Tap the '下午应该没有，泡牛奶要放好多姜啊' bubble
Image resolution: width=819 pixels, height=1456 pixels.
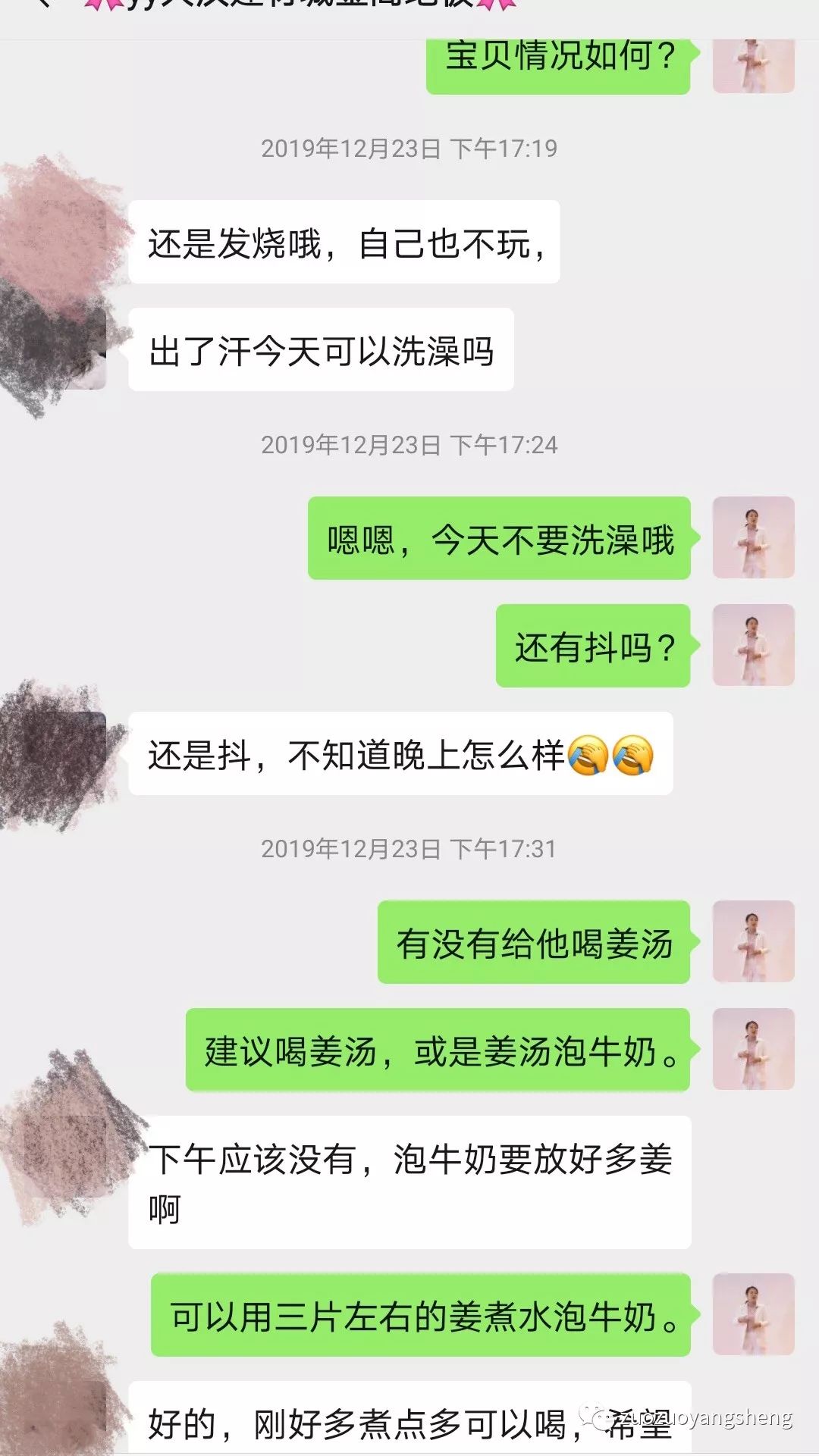click(413, 1176)
